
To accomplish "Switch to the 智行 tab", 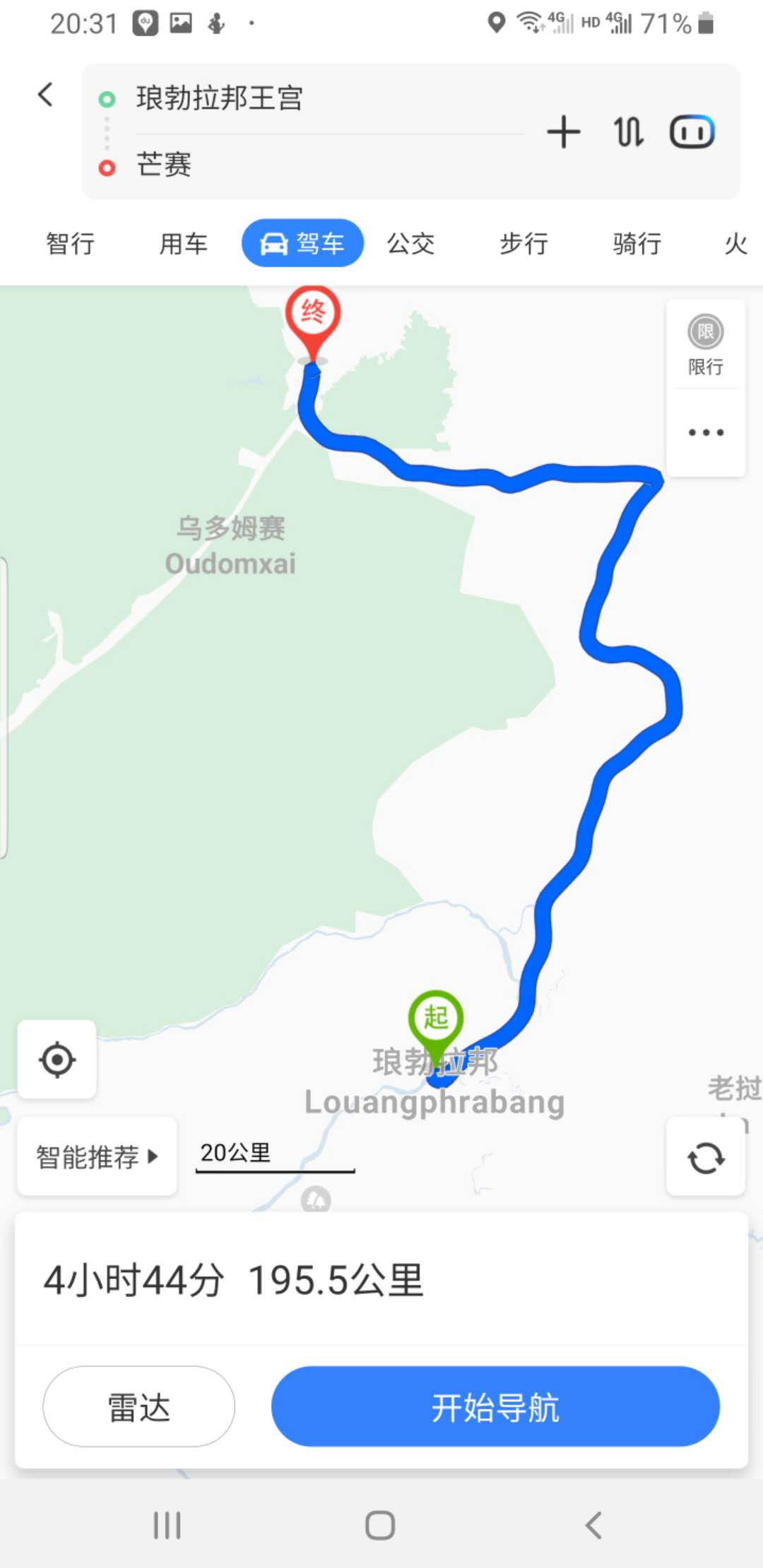I will [70, 244].
